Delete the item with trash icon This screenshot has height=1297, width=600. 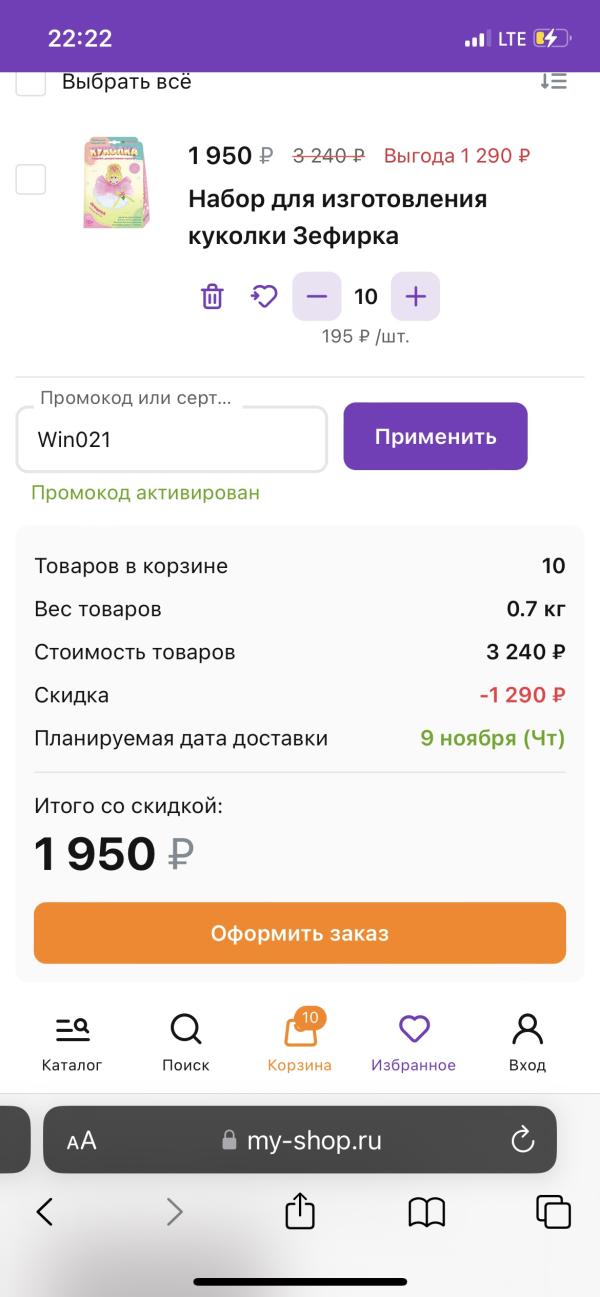(212, 297)
